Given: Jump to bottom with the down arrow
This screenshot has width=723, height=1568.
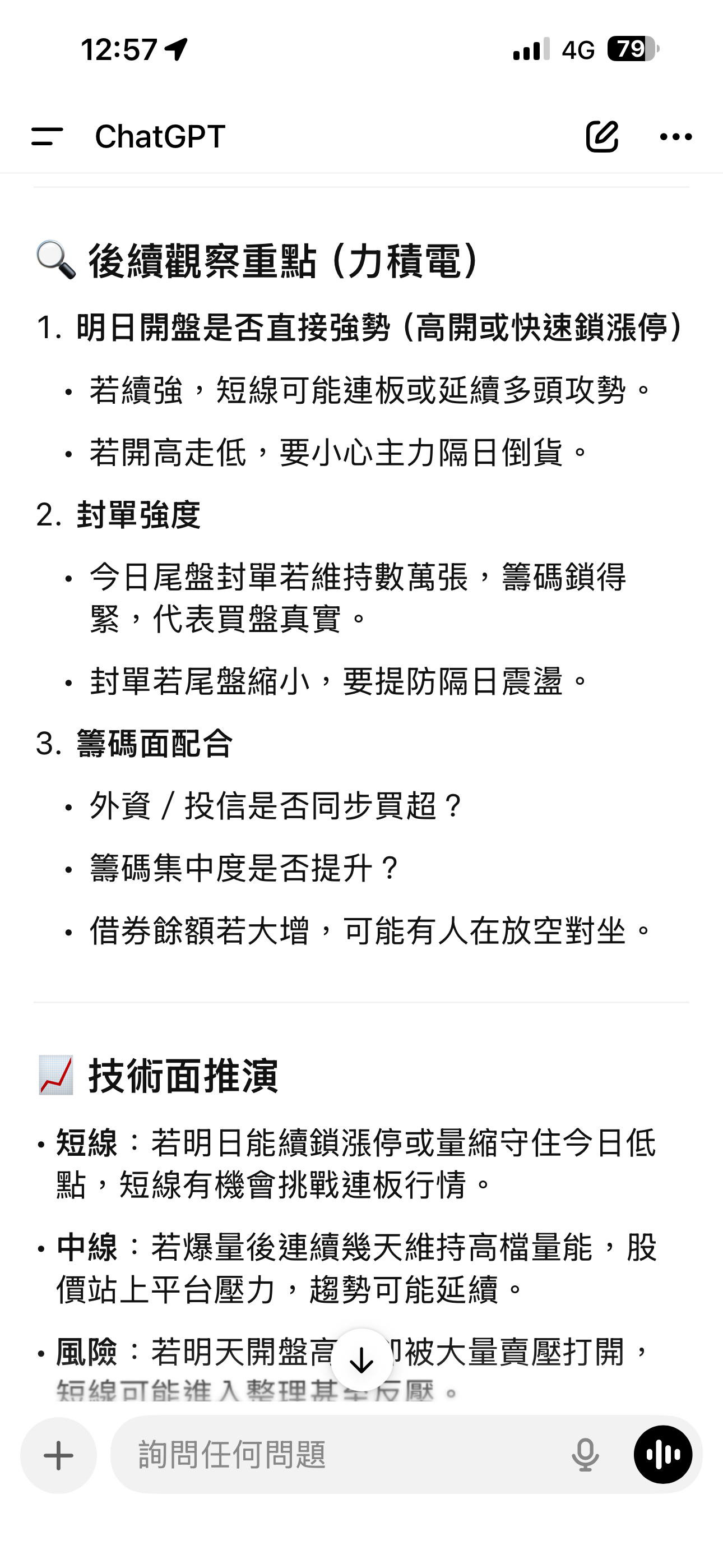Looking at the screenshot, I should point(361,1361).
